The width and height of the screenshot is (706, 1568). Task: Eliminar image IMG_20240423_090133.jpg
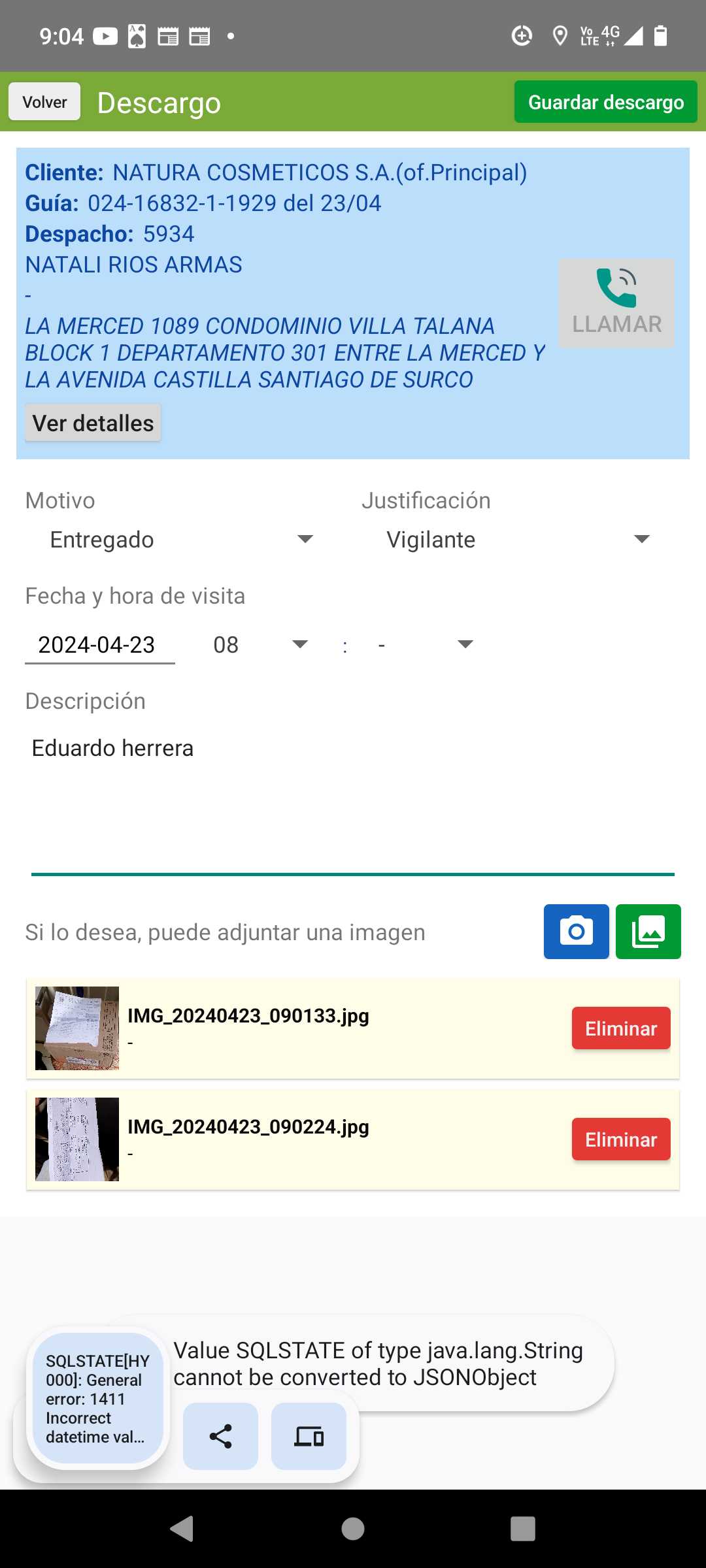click(620, 1028)
